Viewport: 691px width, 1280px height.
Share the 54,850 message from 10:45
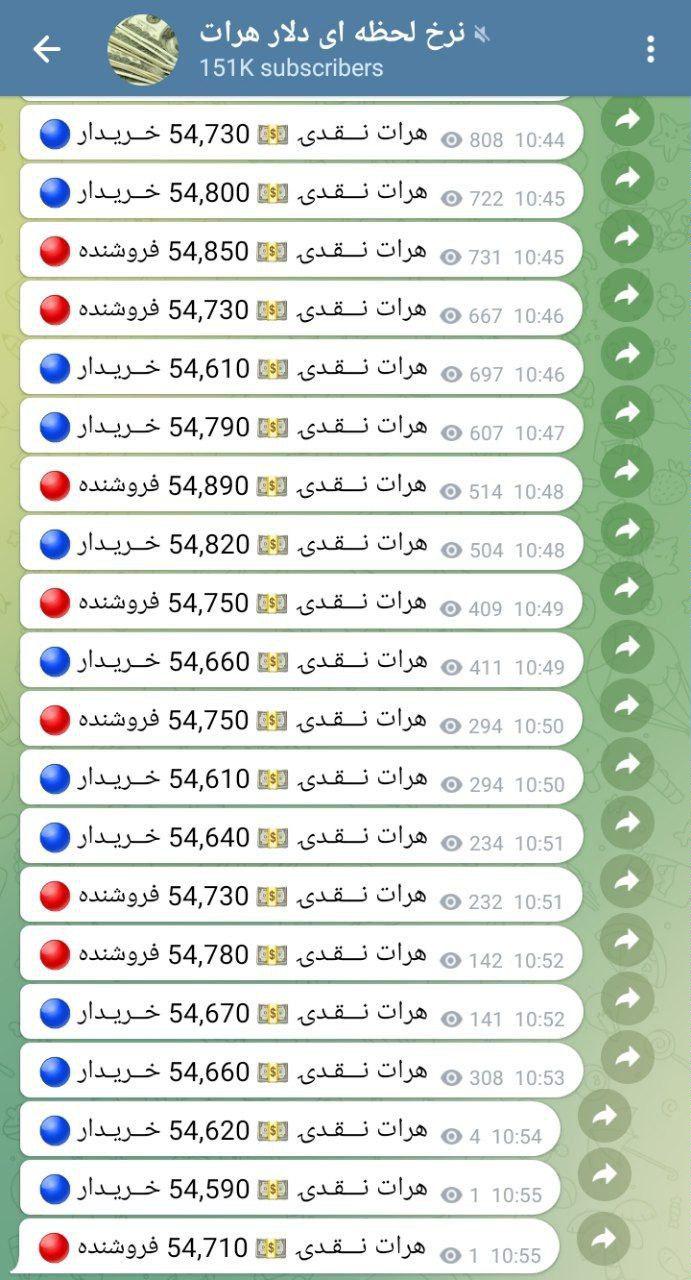pyautogui.click(x=627, y=237)
